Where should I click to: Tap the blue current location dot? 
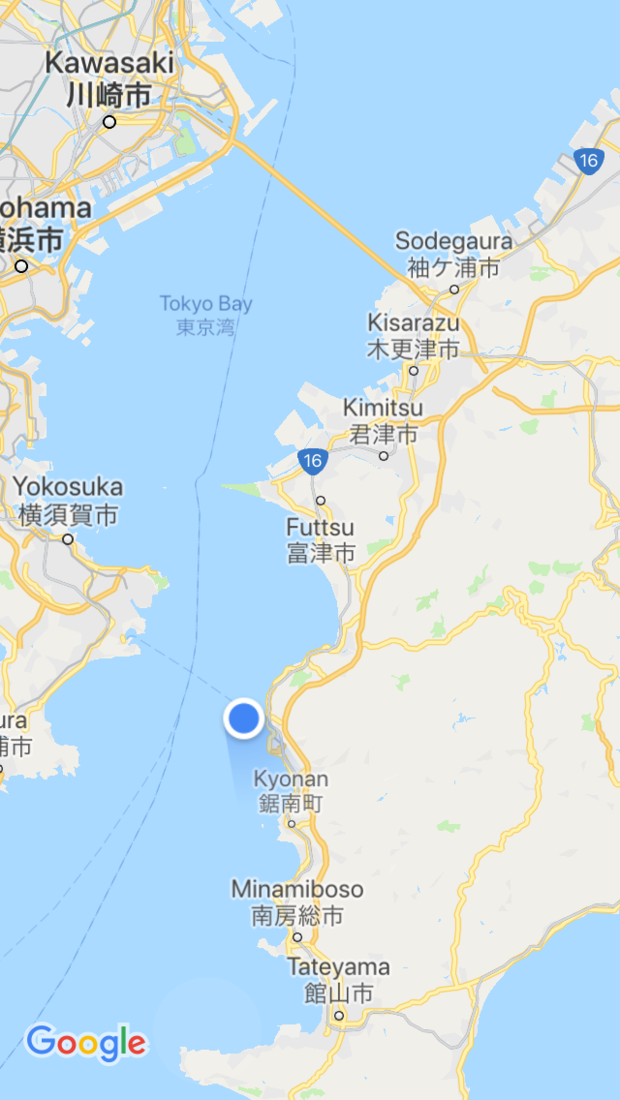[243, 718]
